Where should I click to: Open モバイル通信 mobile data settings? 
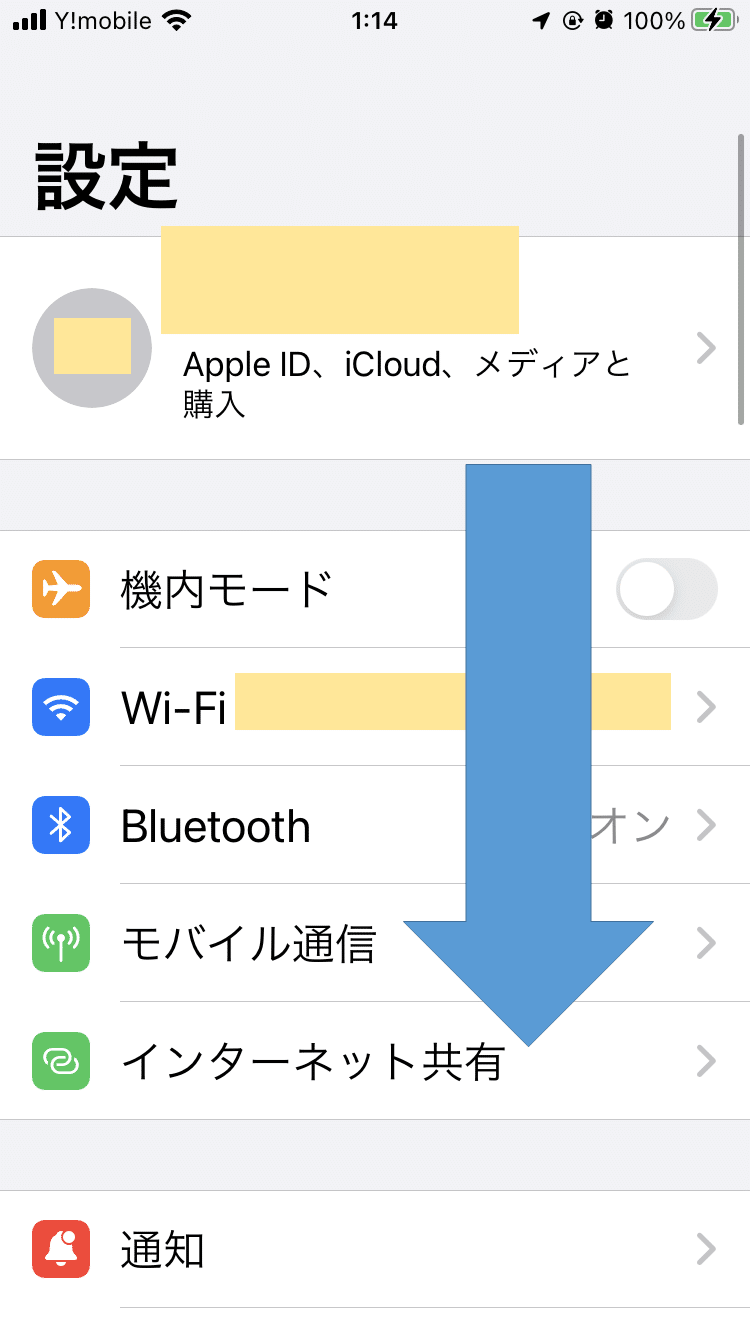pyautogui.click(x=375, y=943)
